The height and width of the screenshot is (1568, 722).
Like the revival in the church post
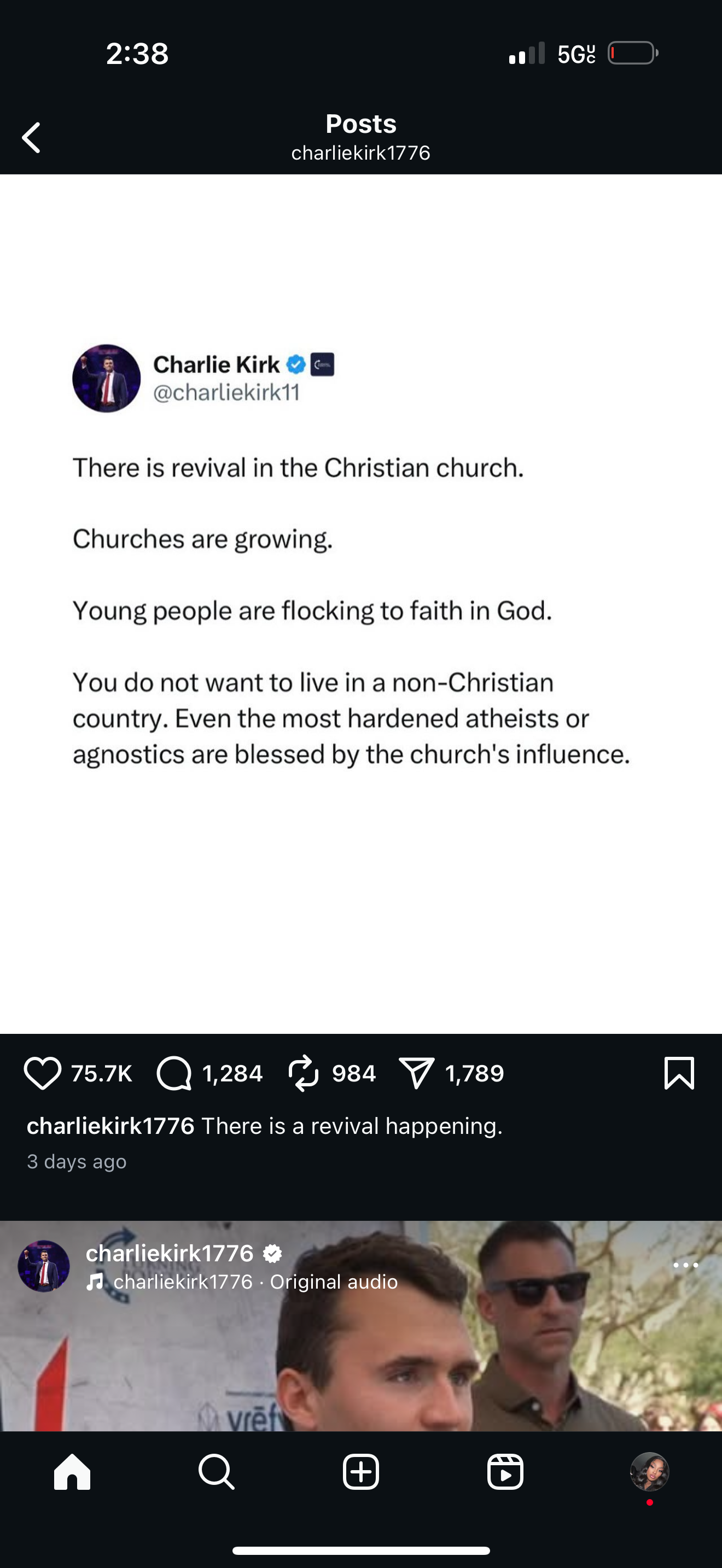pyautogui.click(x=43, y=1073)
